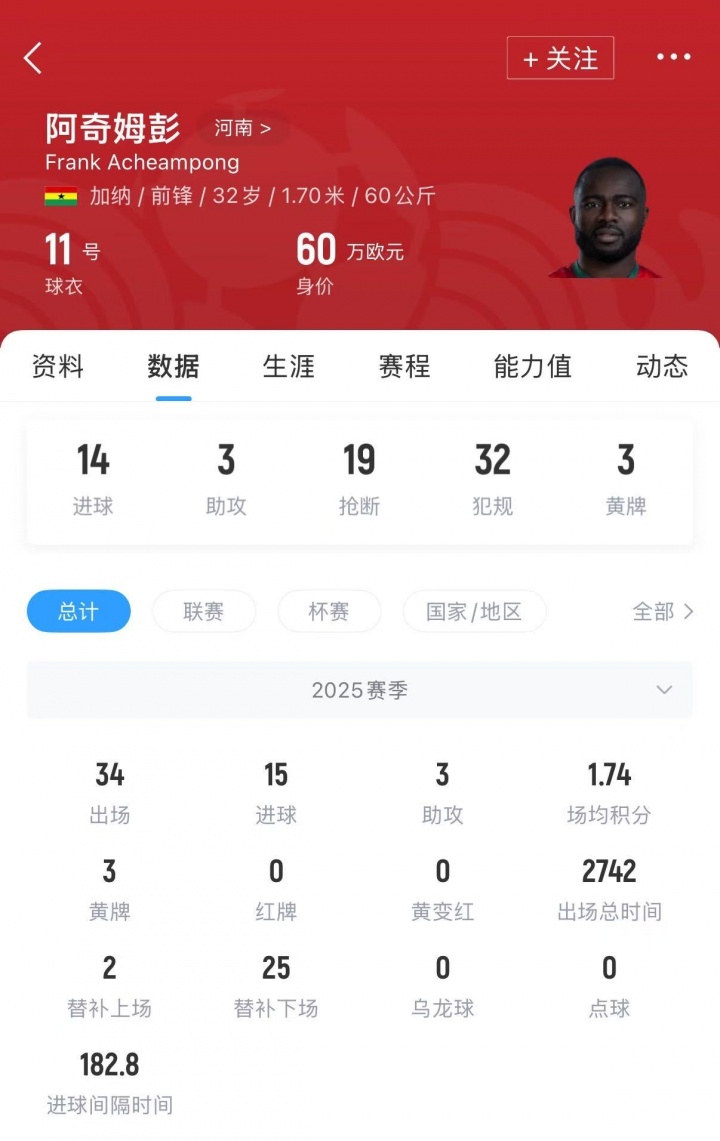
Task: Filter stats by 联赛
Action: (204, 611)
